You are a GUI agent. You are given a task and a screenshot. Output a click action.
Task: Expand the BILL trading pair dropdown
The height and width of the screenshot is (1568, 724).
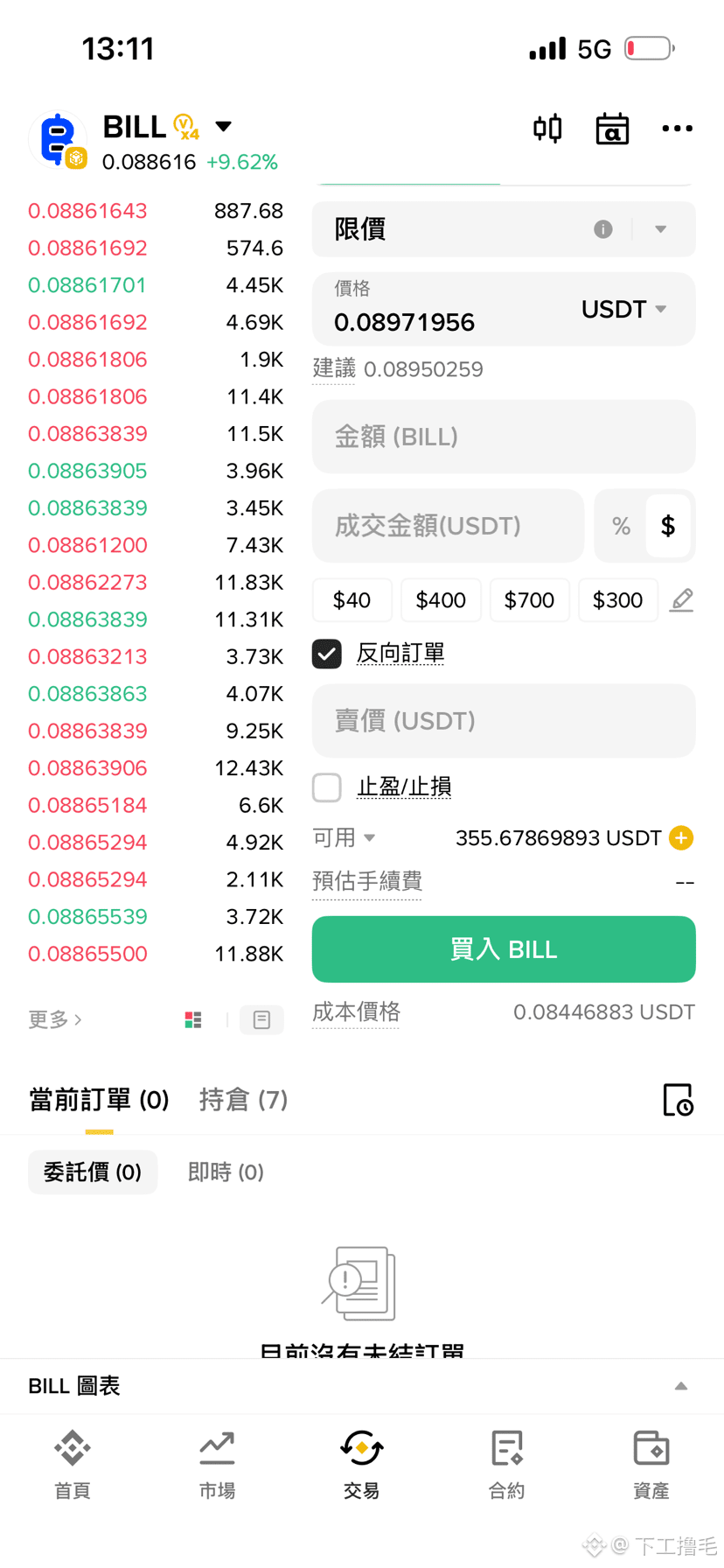(224, 127)
